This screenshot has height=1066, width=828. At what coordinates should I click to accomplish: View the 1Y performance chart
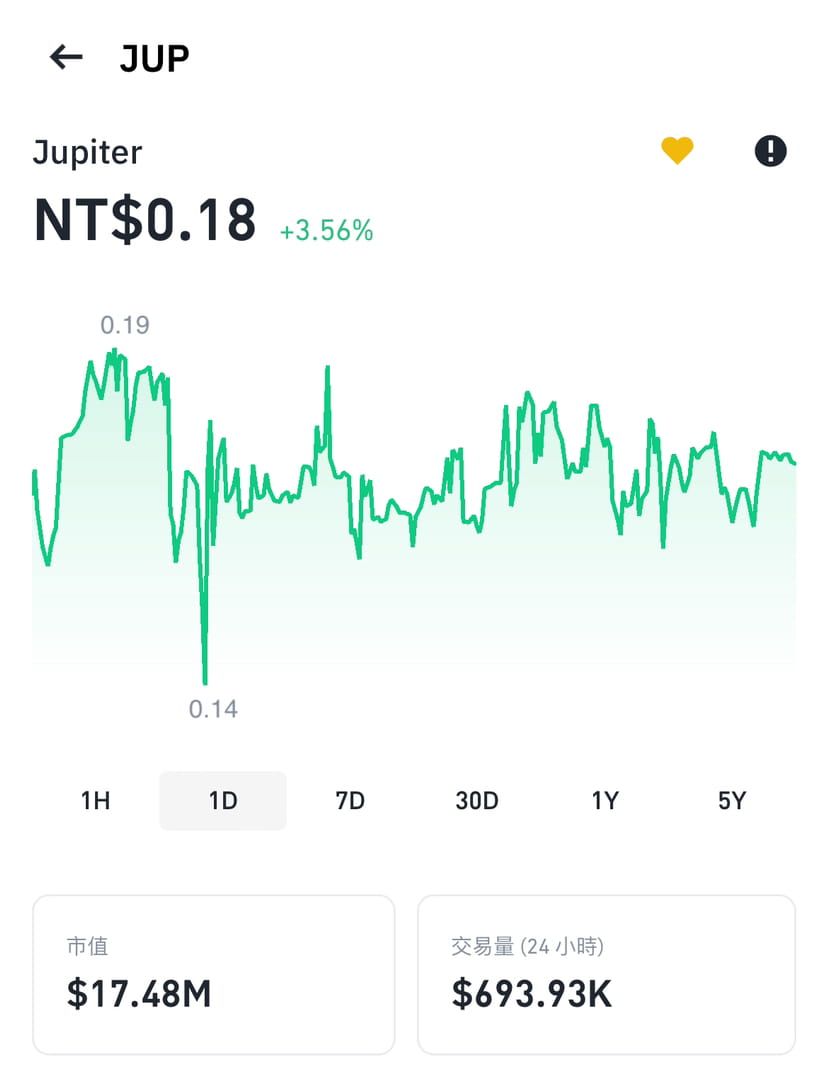pyautogui.click(x=604, y=800)
